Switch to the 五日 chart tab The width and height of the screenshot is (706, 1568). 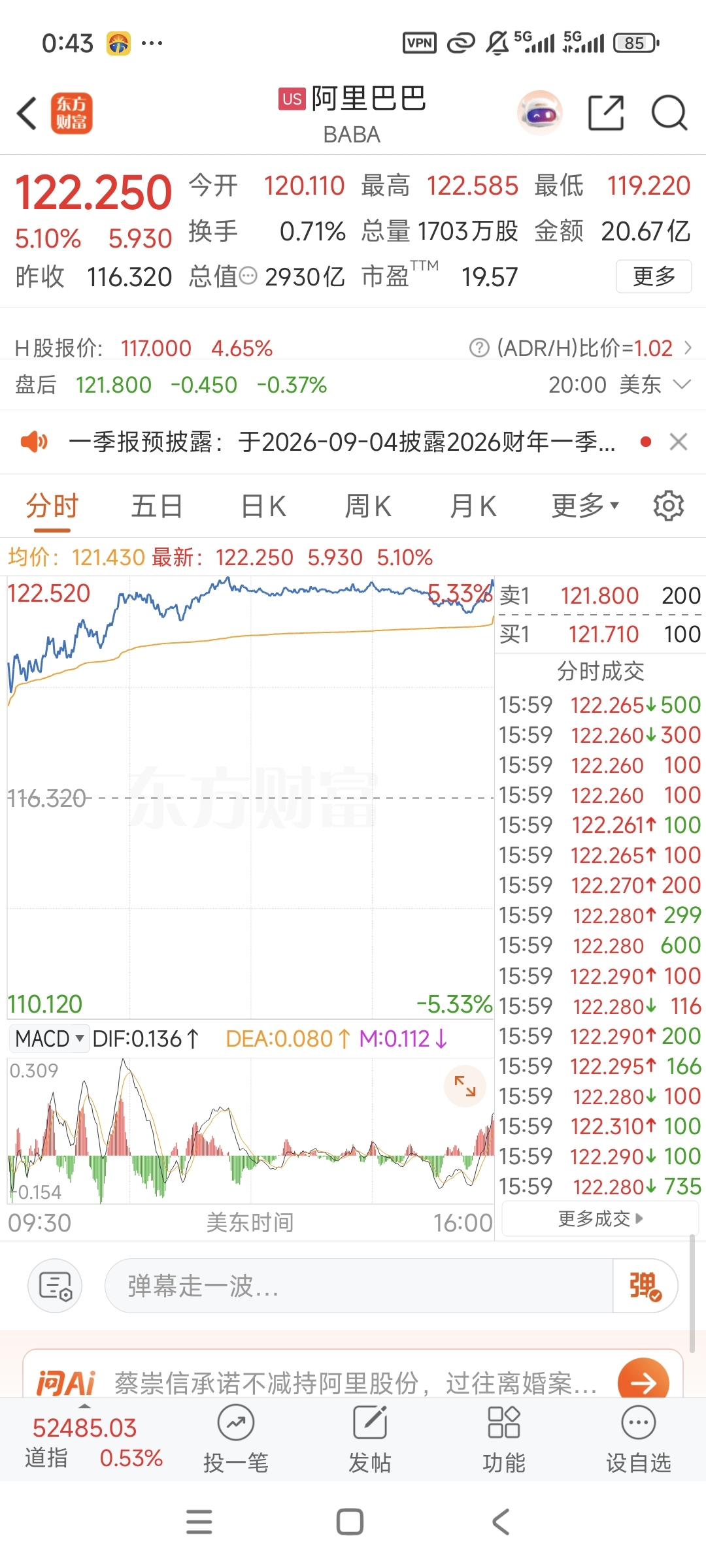tap(157, 506)
